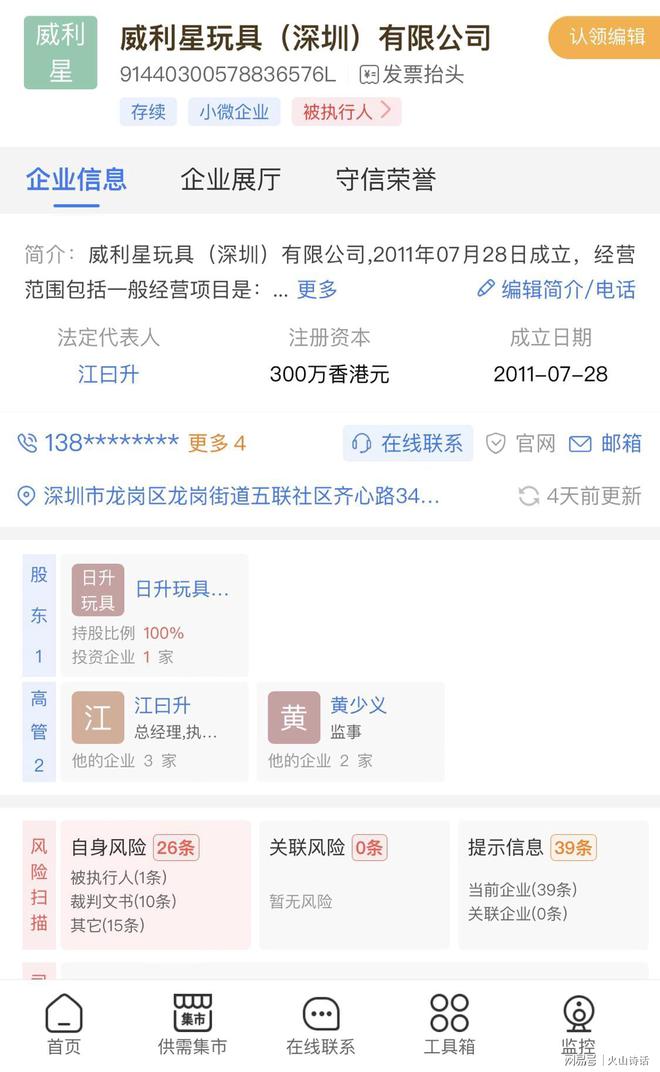
Task: Open 工具箱 in bottom navigation
Action: 449,1024
